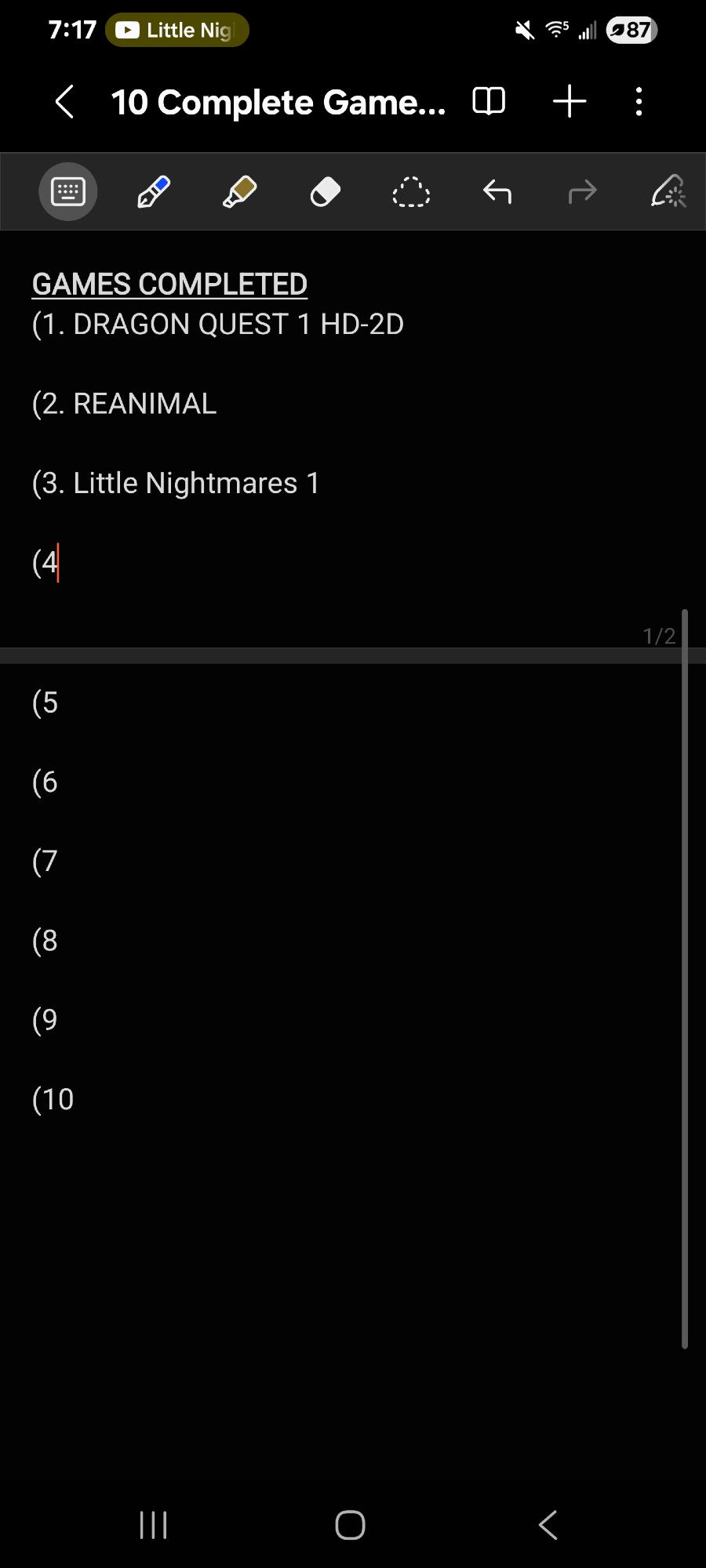Go to the home screen

(x=350, y=1525)
